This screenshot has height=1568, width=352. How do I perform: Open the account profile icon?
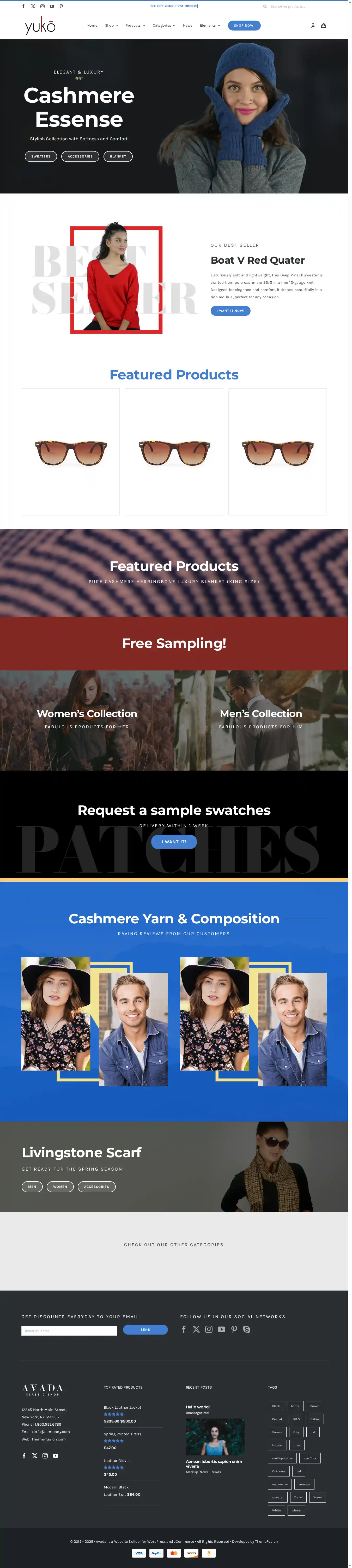click(x=313, y=26)
